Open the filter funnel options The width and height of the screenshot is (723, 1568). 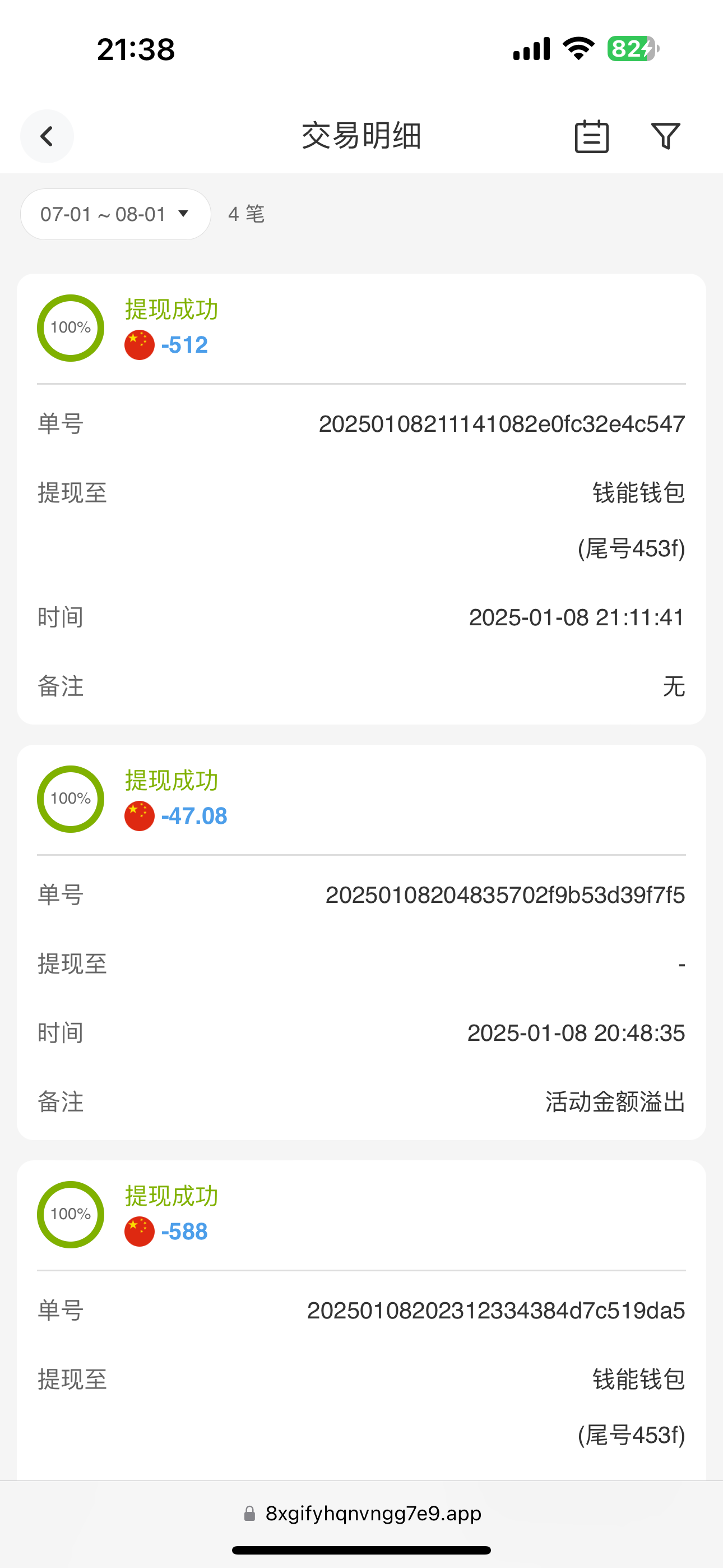(x=665, y=136)
